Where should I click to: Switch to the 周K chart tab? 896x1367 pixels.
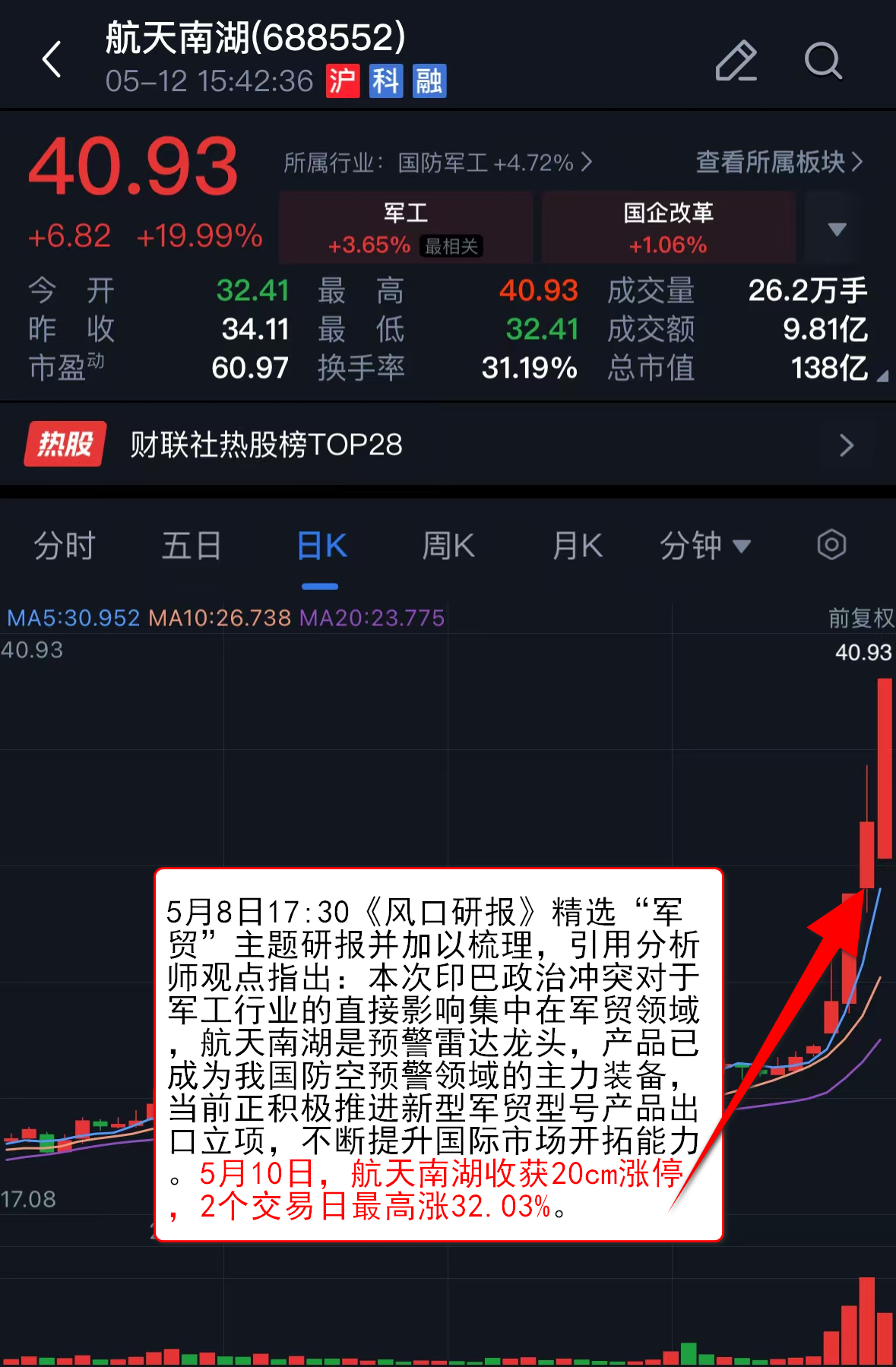[x=448, y=546]
